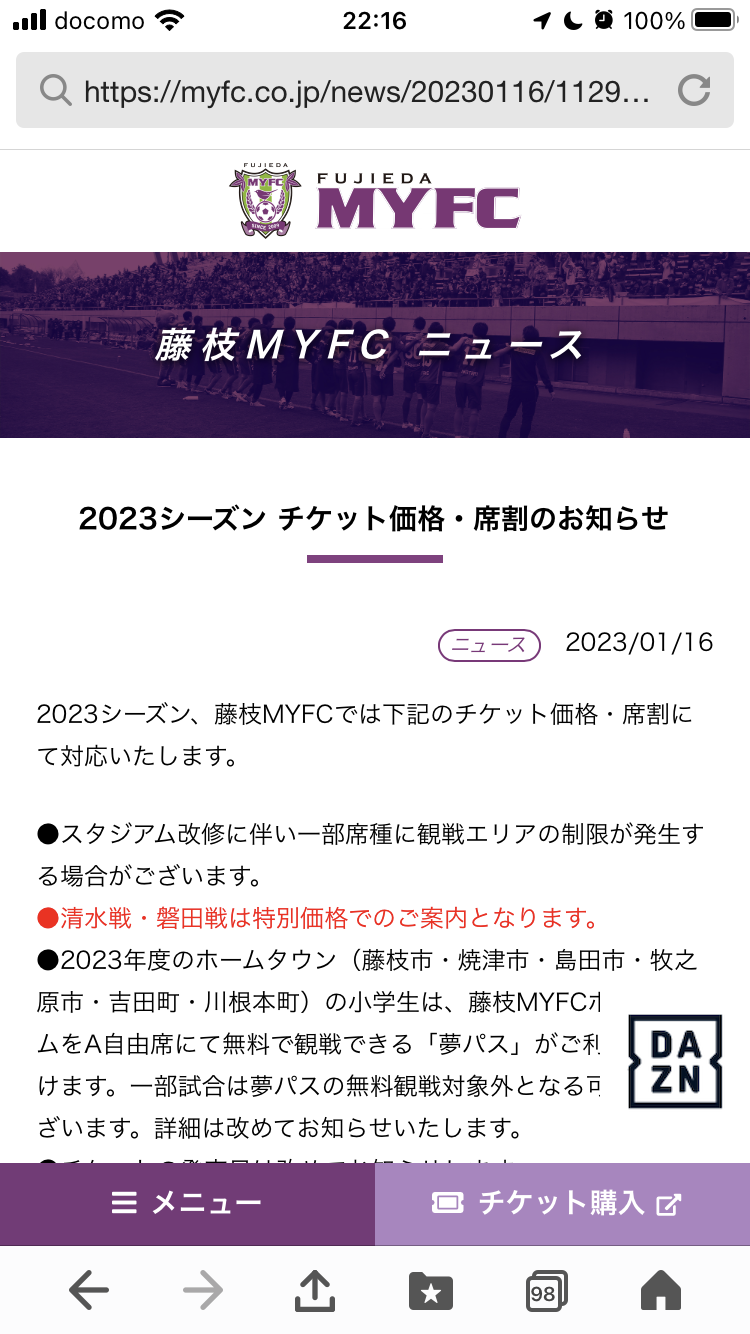Viewport: 750px width, 1334px height.
Task: Reload the current page
Action: pyautogui.click(x=693, y=92)
